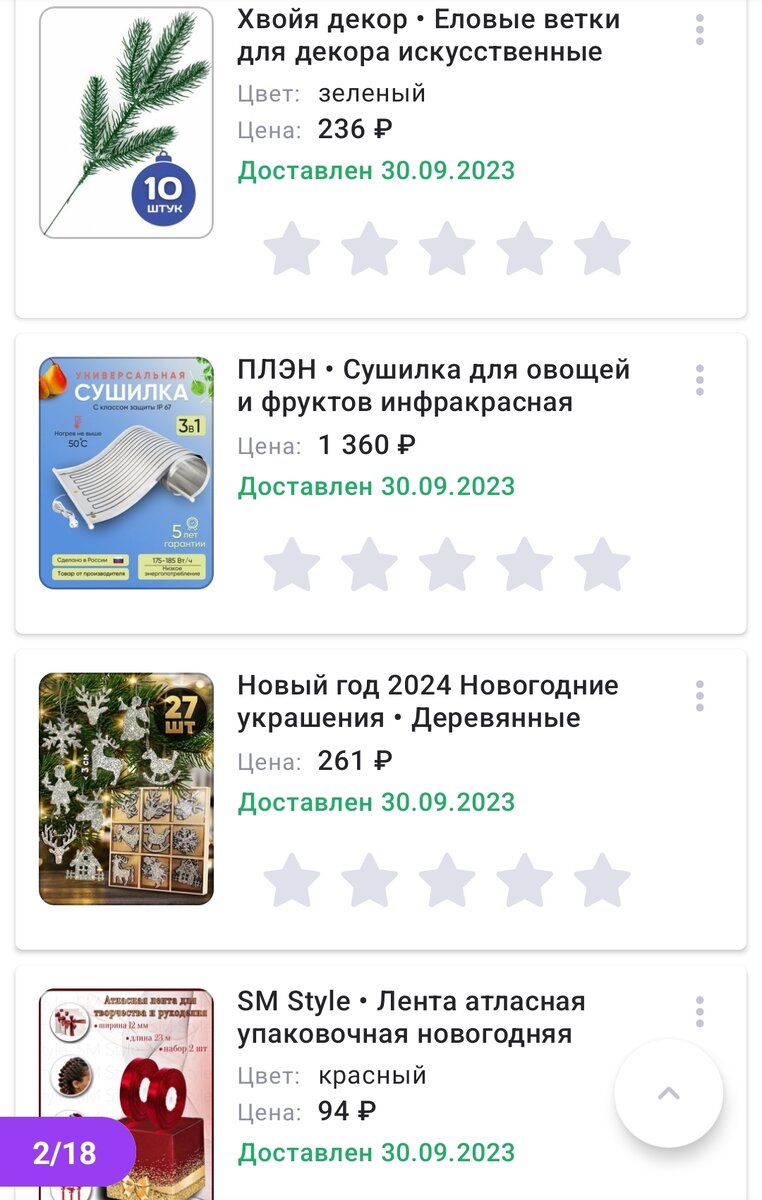Open the SM Style лента атласная product image

[126, 1094]
